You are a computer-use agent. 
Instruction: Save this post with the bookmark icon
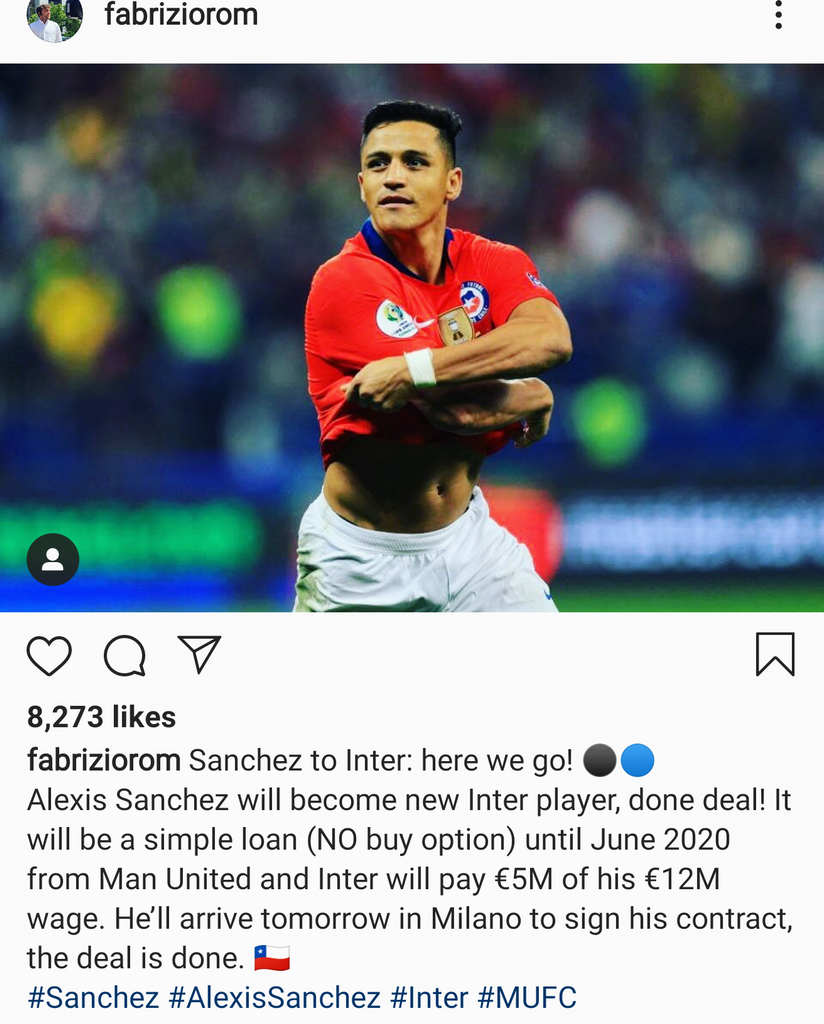pyautogui.click(x=774, y=655)
